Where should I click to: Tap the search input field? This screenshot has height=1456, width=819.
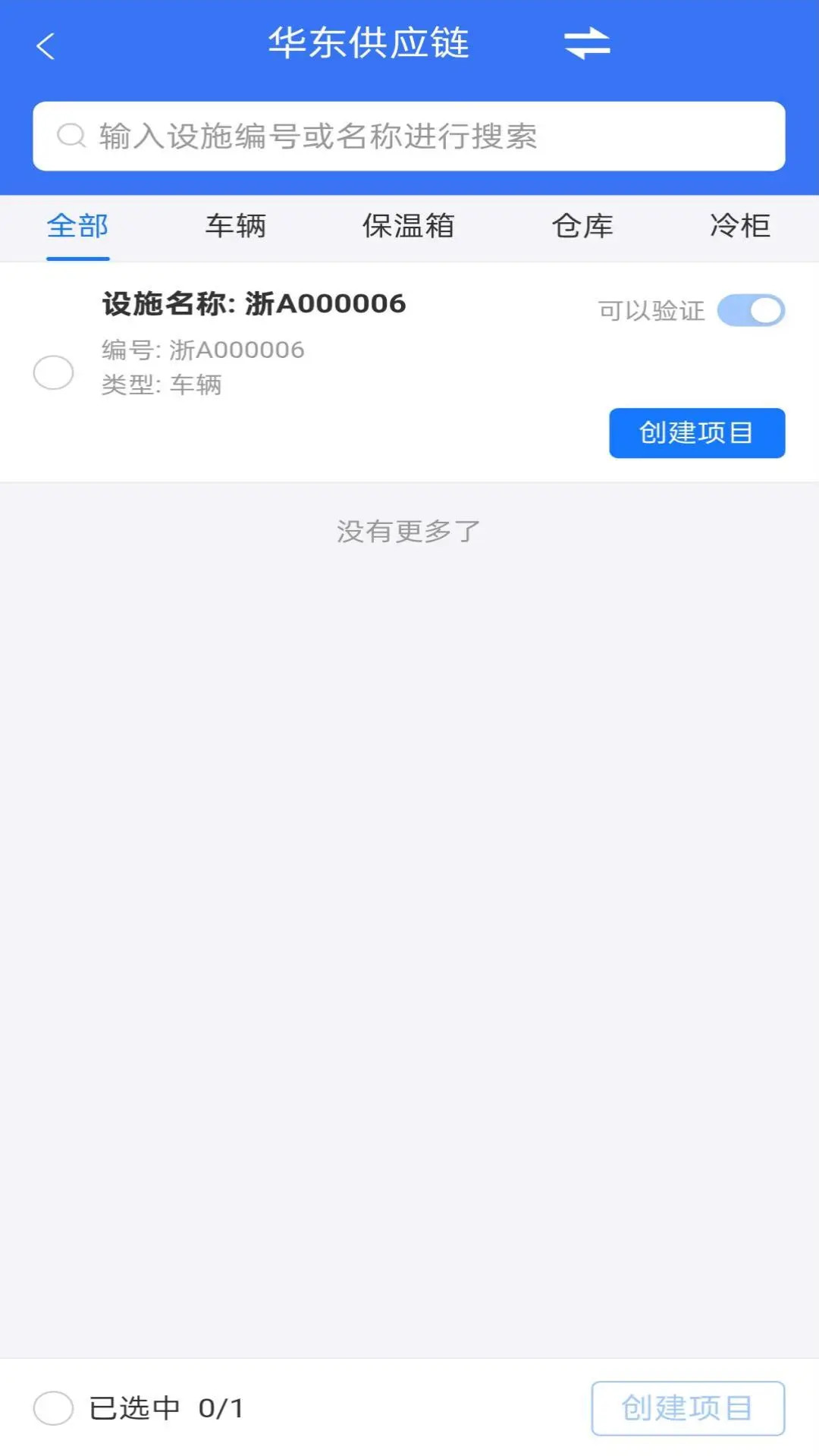tap(409, 136)
